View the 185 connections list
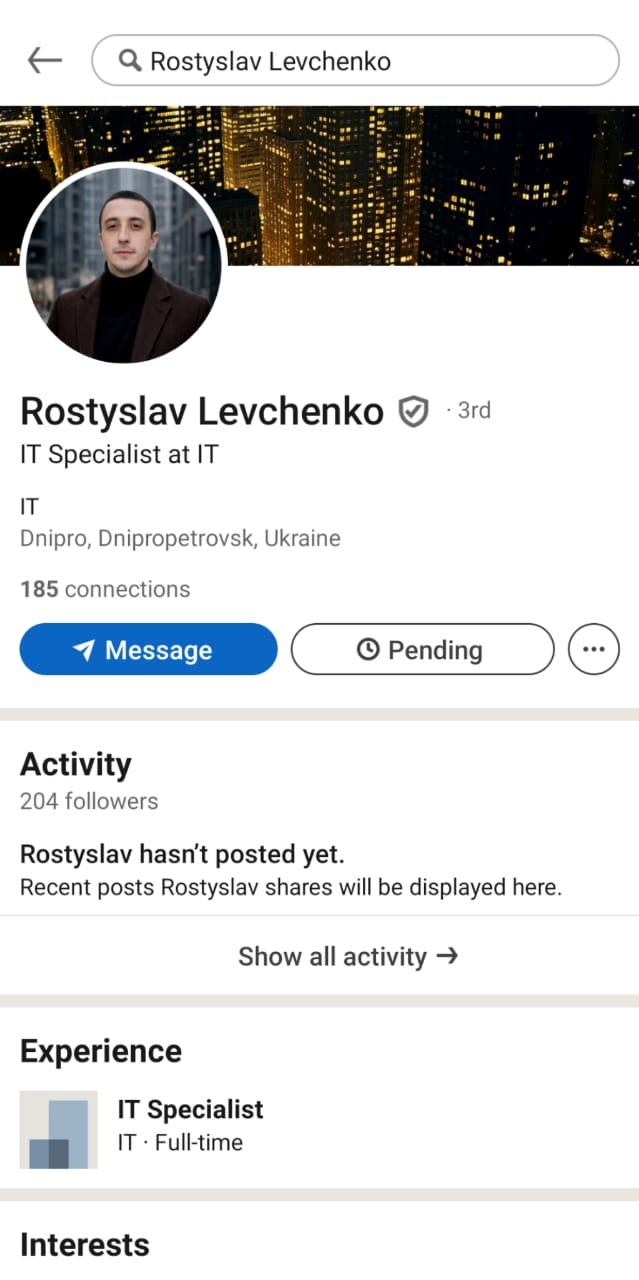Viewport: 639px width, 1280px height. click(105, 589)
